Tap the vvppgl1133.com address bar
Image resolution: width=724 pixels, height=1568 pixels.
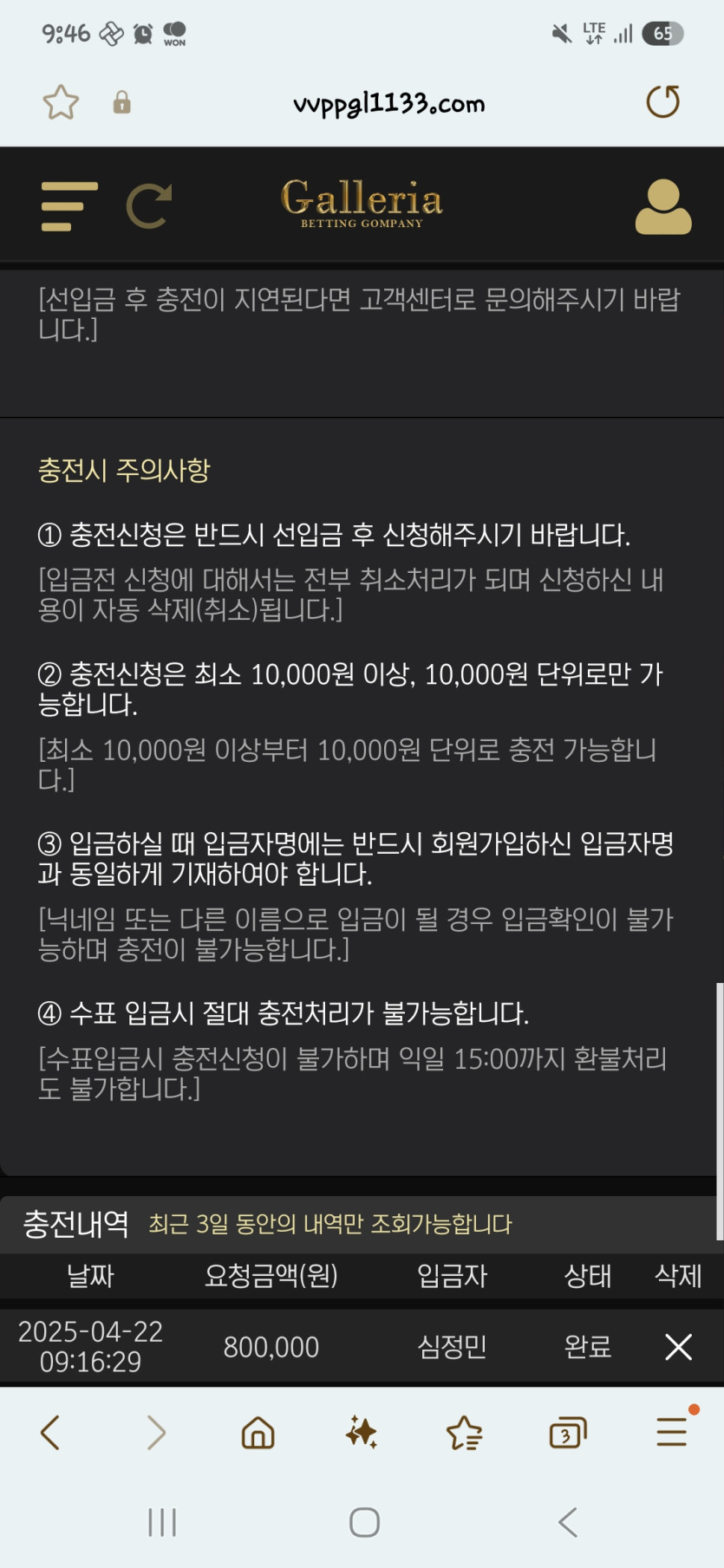pyautogui.click(x=388, y=103)
